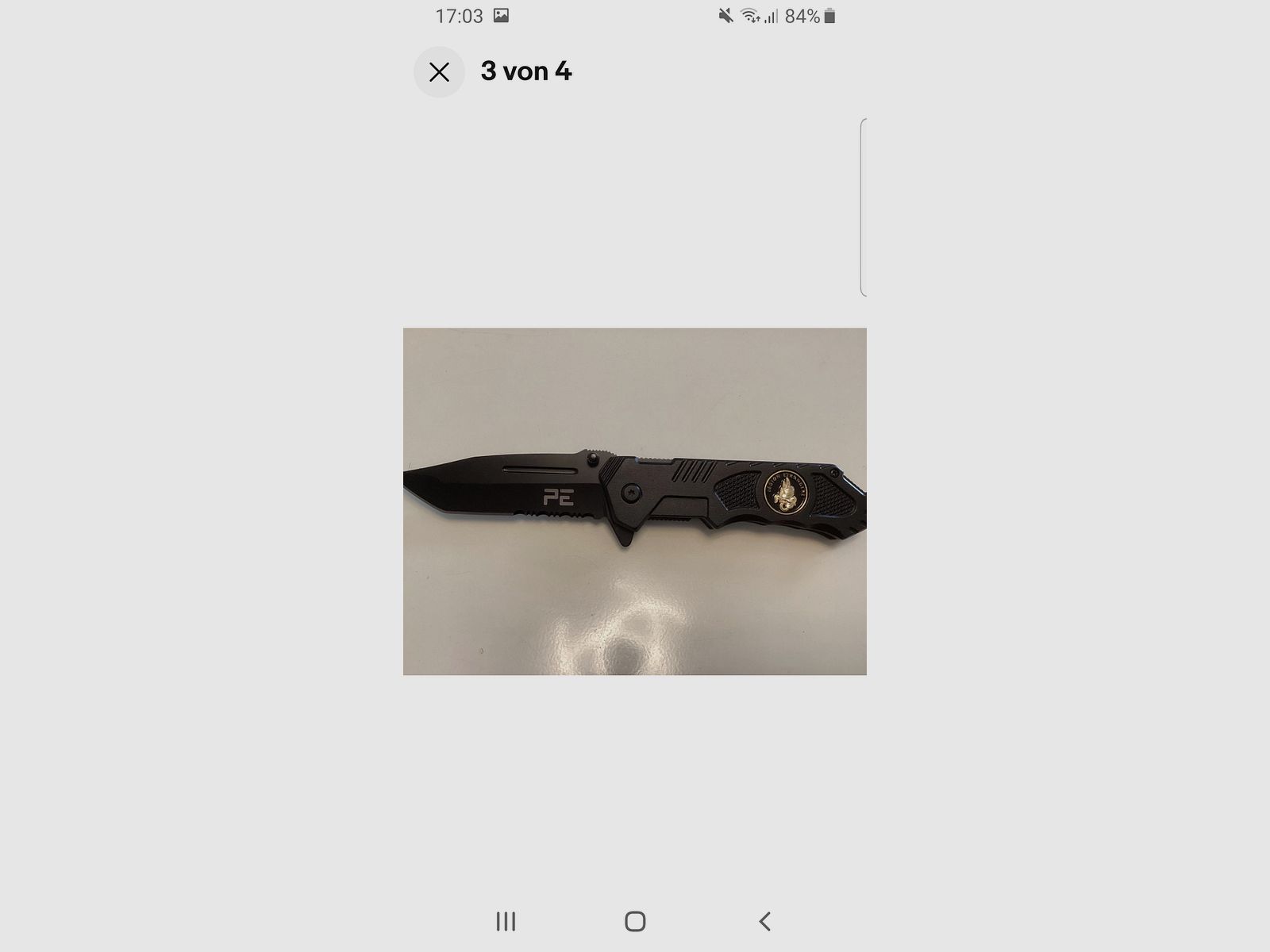
Task: Close the image viewer
Action: 439,72
